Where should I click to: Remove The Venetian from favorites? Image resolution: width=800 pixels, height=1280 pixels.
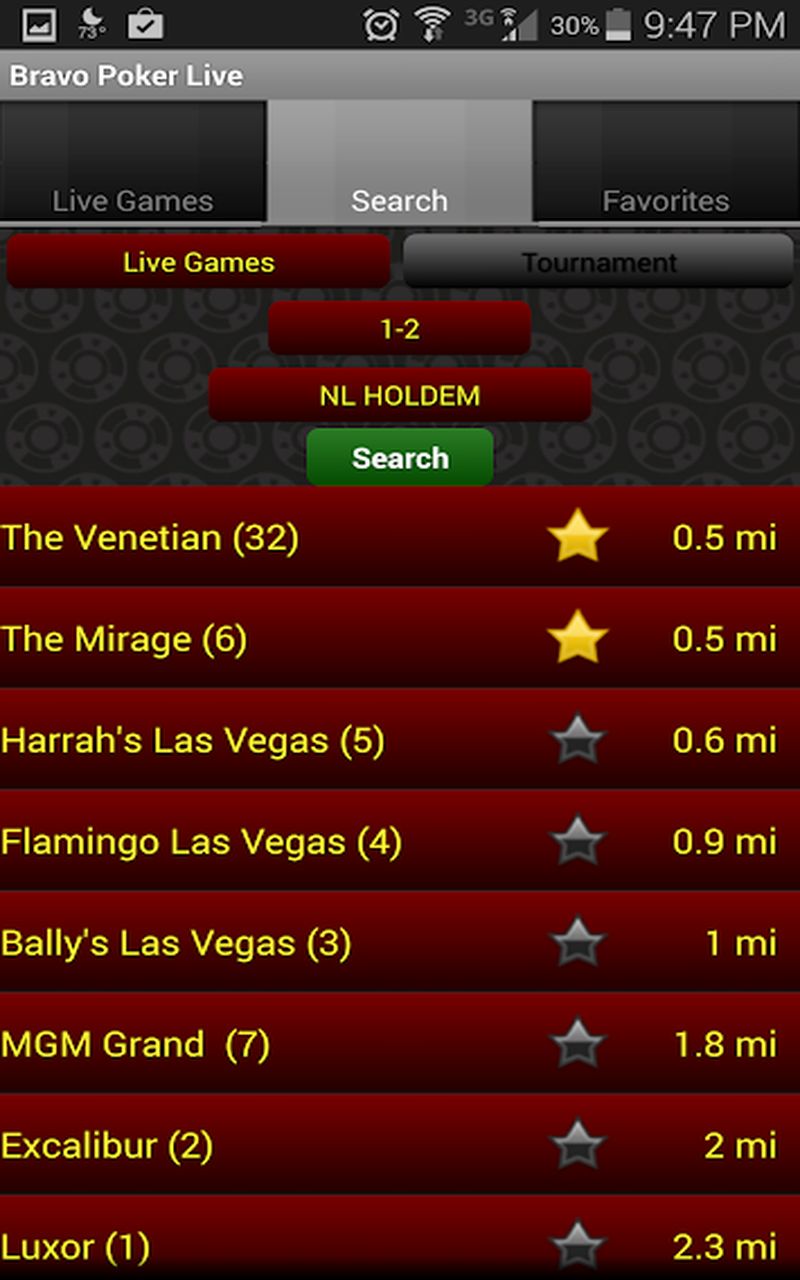578,538
